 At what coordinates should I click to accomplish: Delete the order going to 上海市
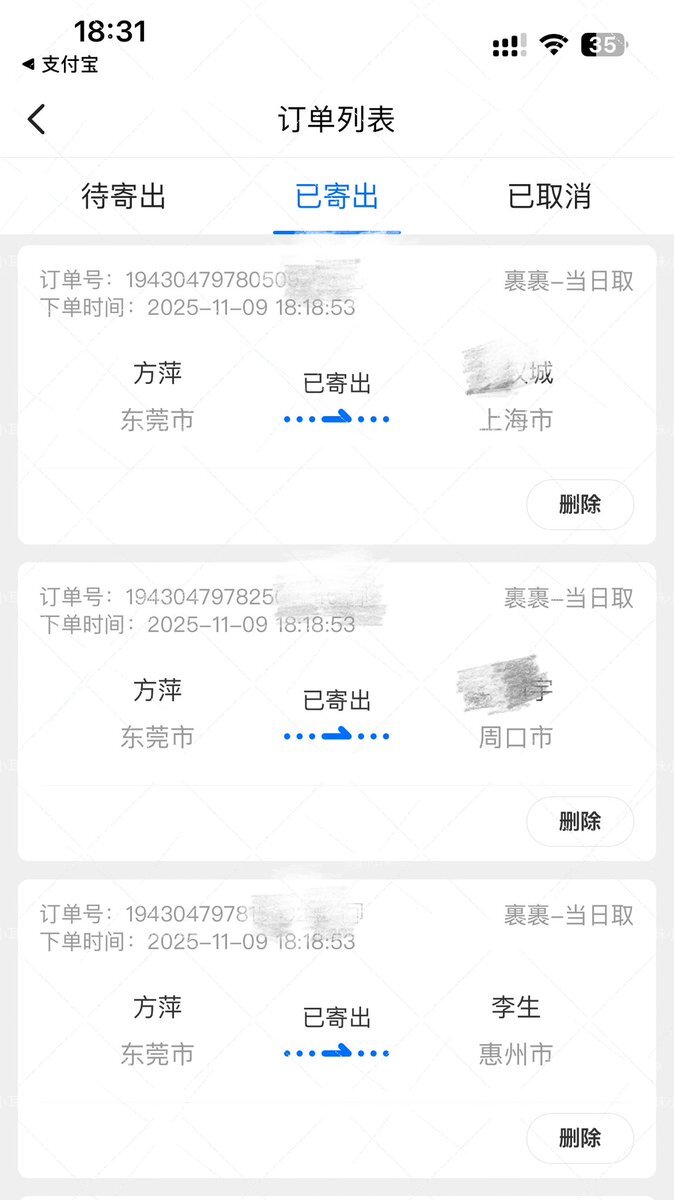pos(579,504)
